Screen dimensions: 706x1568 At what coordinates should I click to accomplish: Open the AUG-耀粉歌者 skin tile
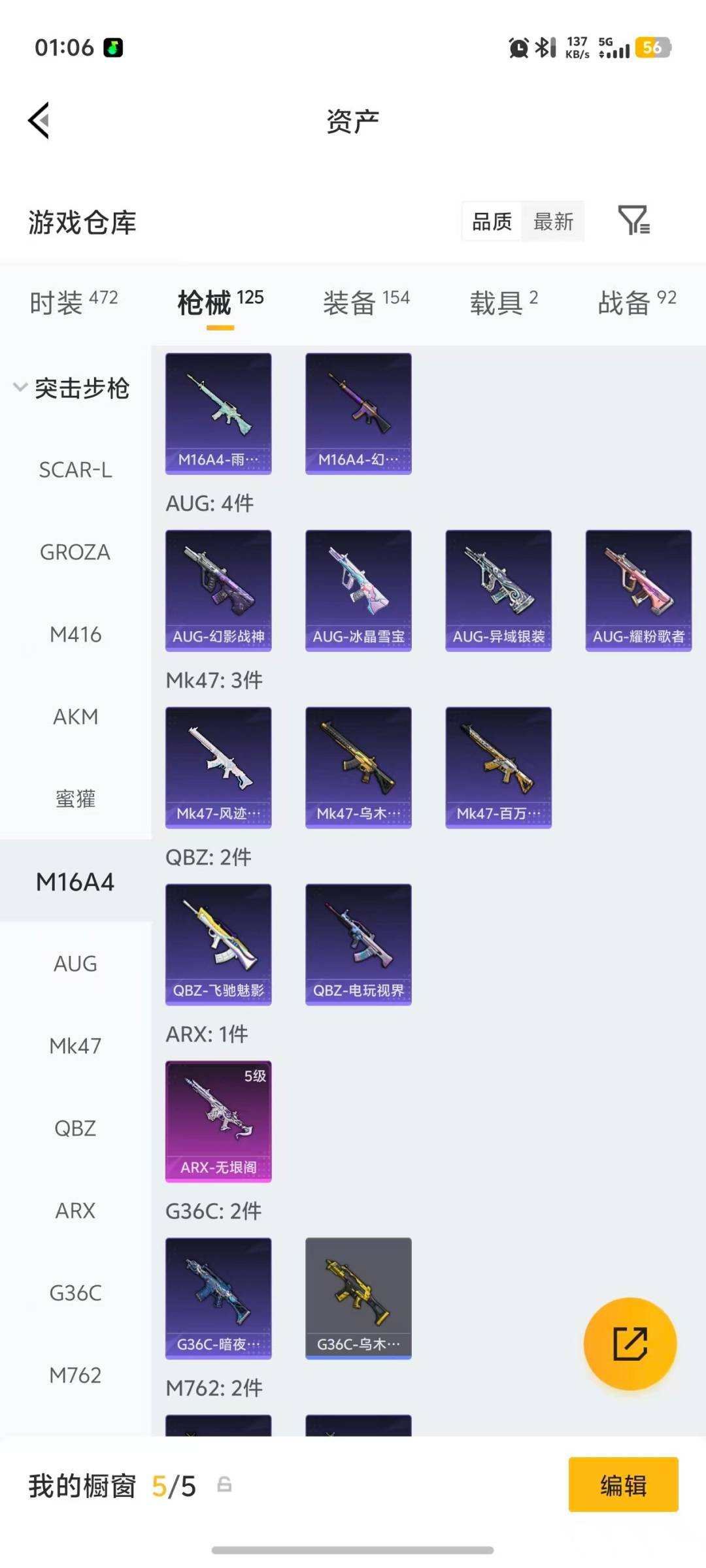pos(638,590)
